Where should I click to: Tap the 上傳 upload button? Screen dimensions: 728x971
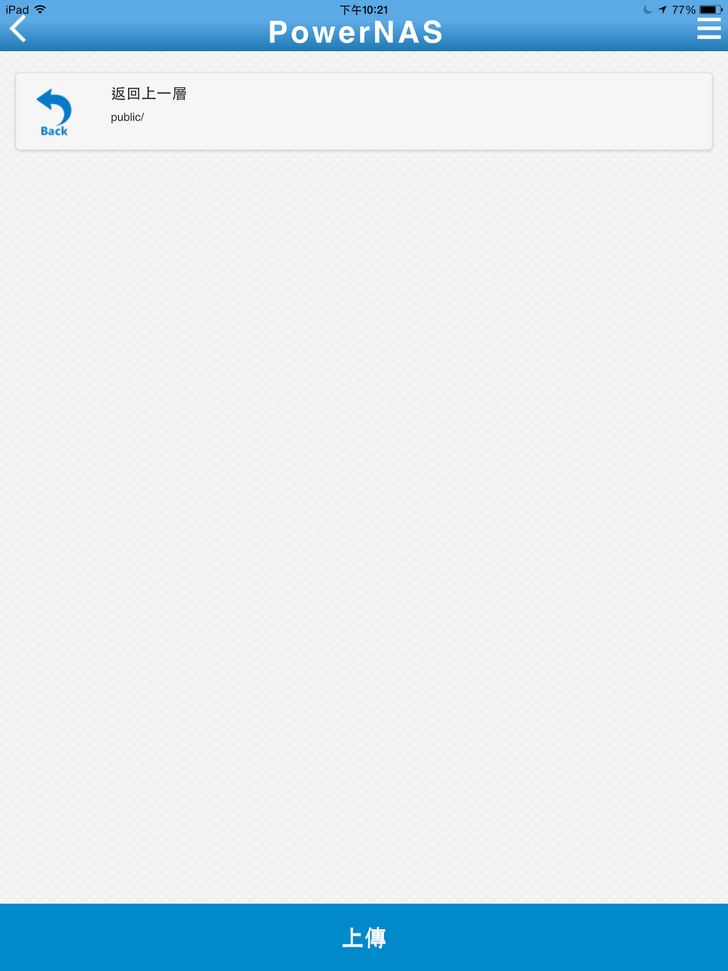coord(364,937)
